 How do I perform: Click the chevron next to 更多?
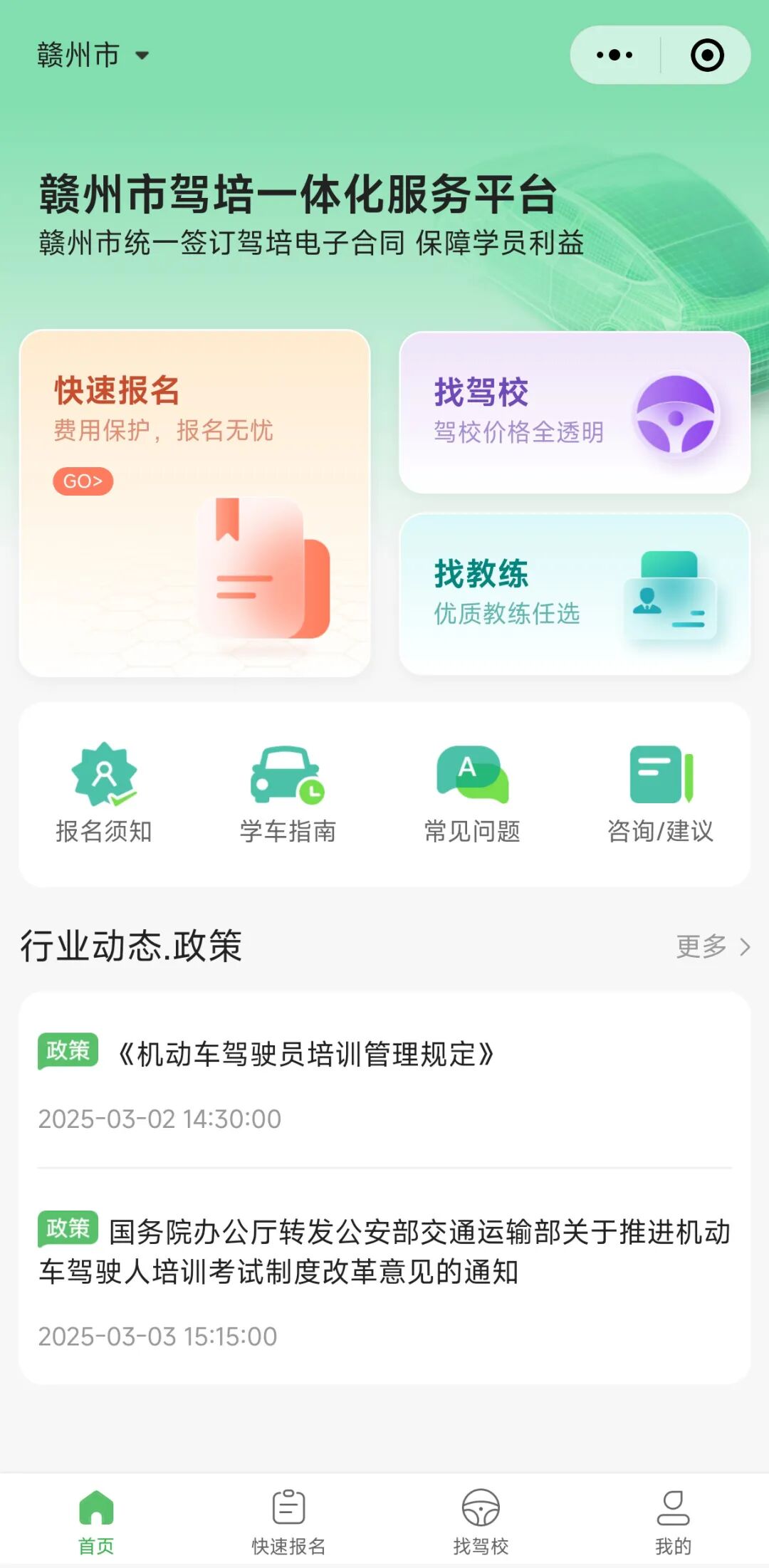[x=745, y=947]
